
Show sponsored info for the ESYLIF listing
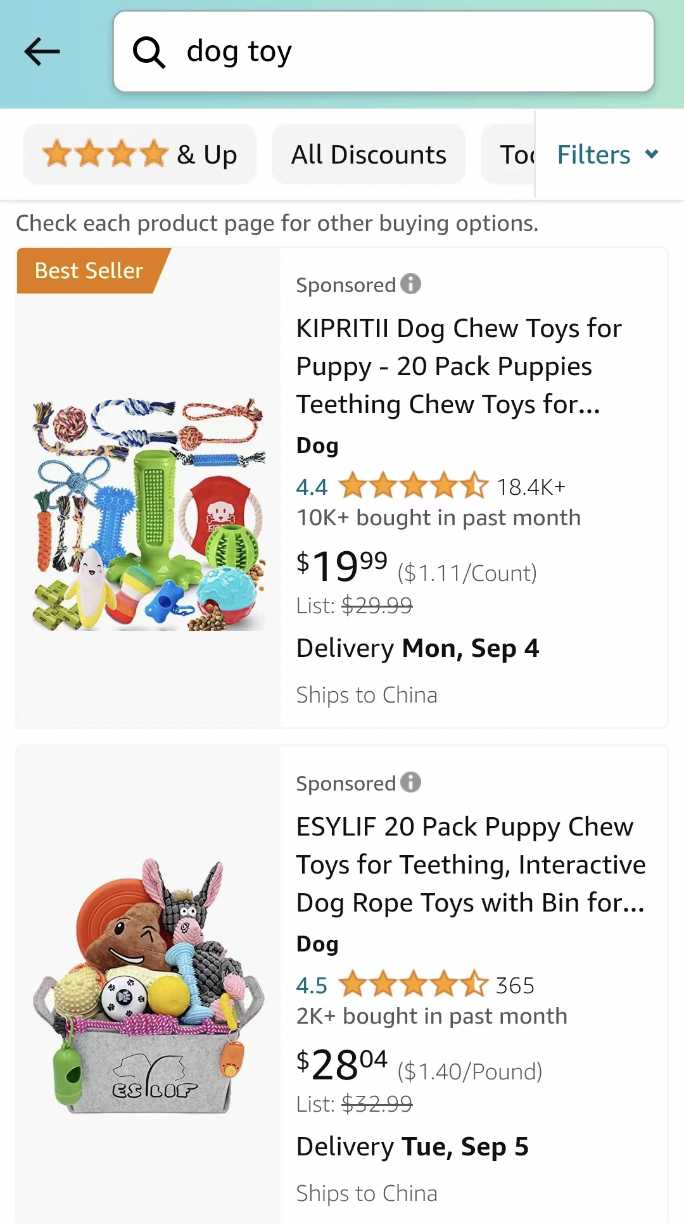pos(411,782)
